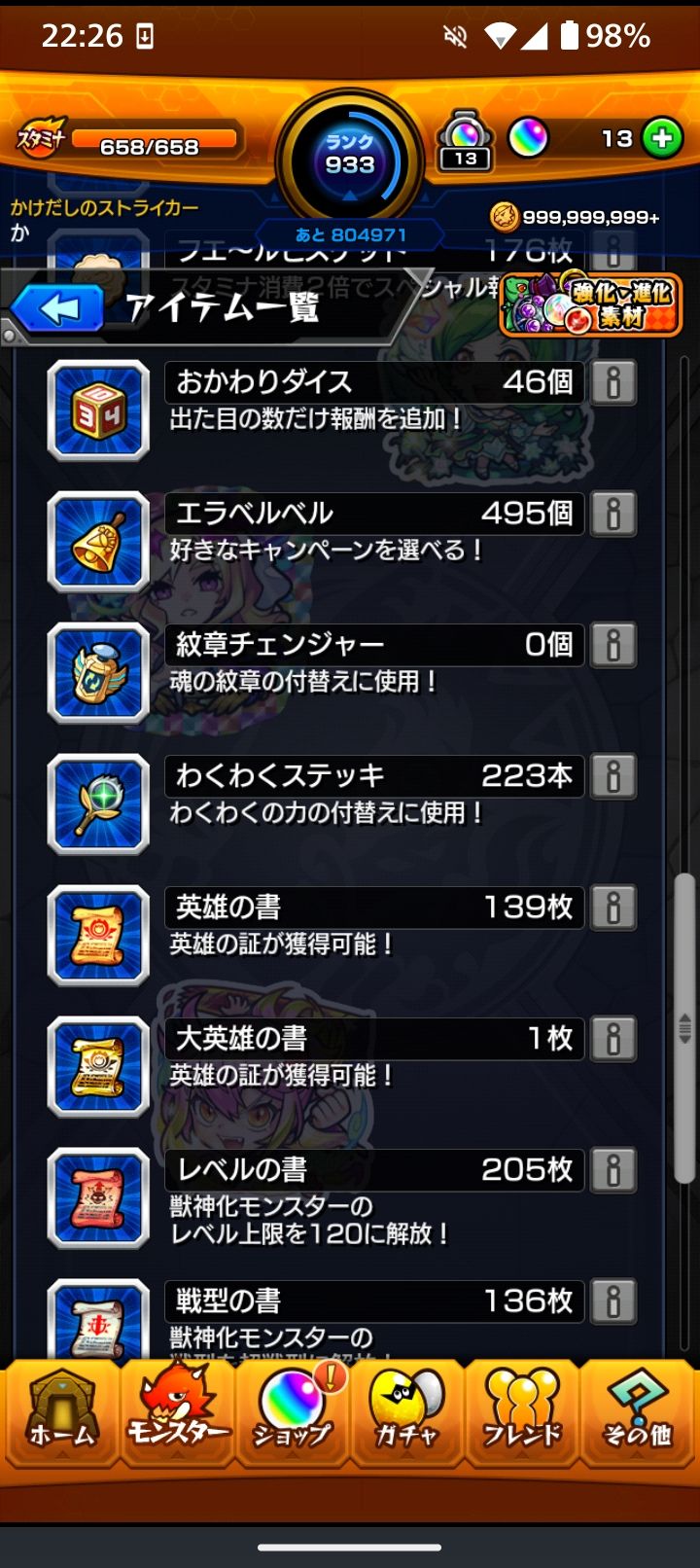This screenshot has width=700, height=1568.
Task: Open info for 戦型の書
Action: tap(613, 1301)
